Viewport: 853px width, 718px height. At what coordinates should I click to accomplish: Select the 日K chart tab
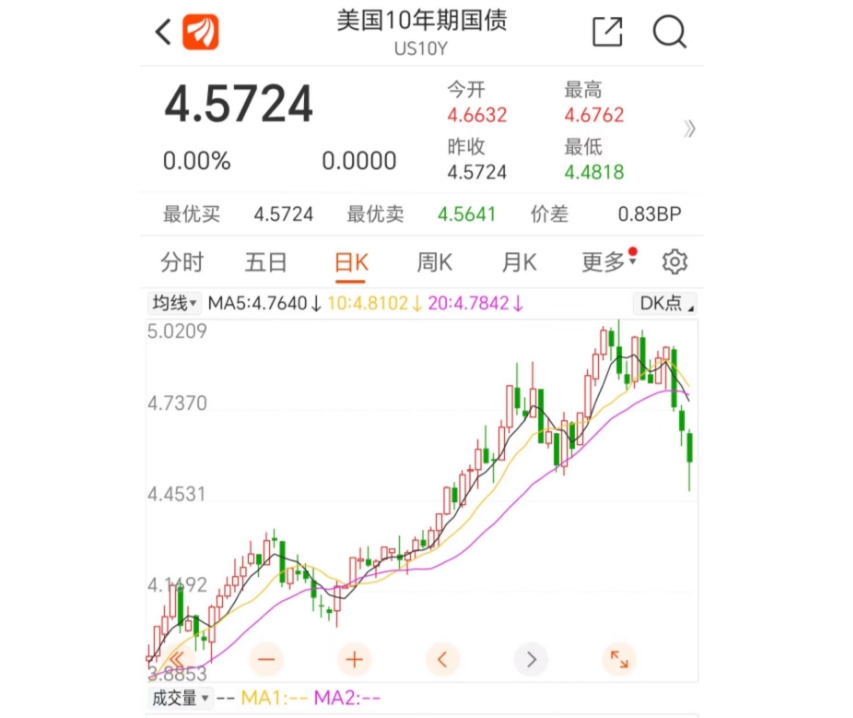click(x=351, y=262)
